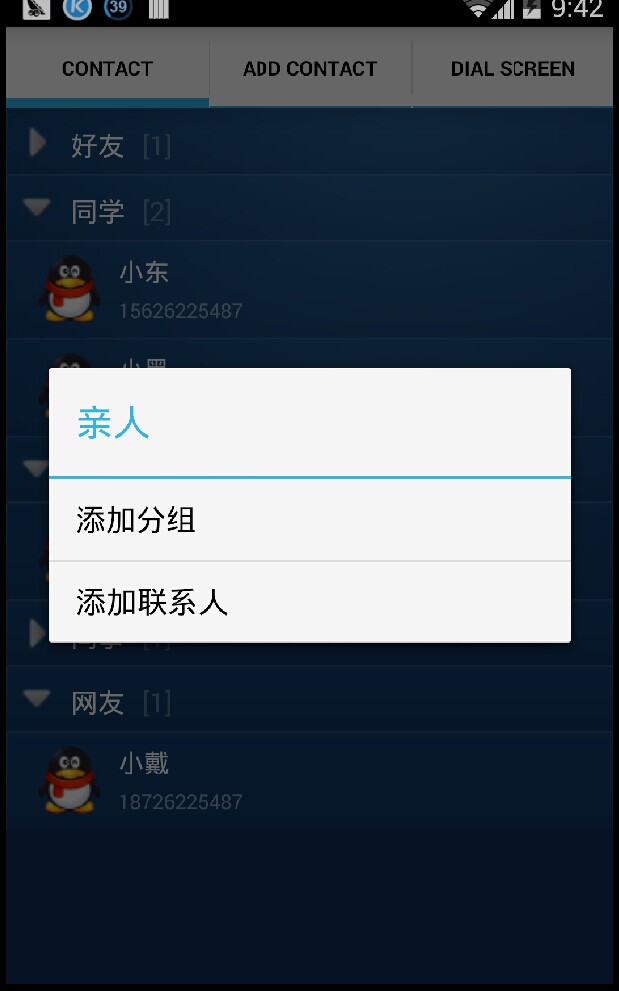Collapse the 同学 [2] group
The width and height of the screenshot is (619, 991).
[x=100, y=211]
